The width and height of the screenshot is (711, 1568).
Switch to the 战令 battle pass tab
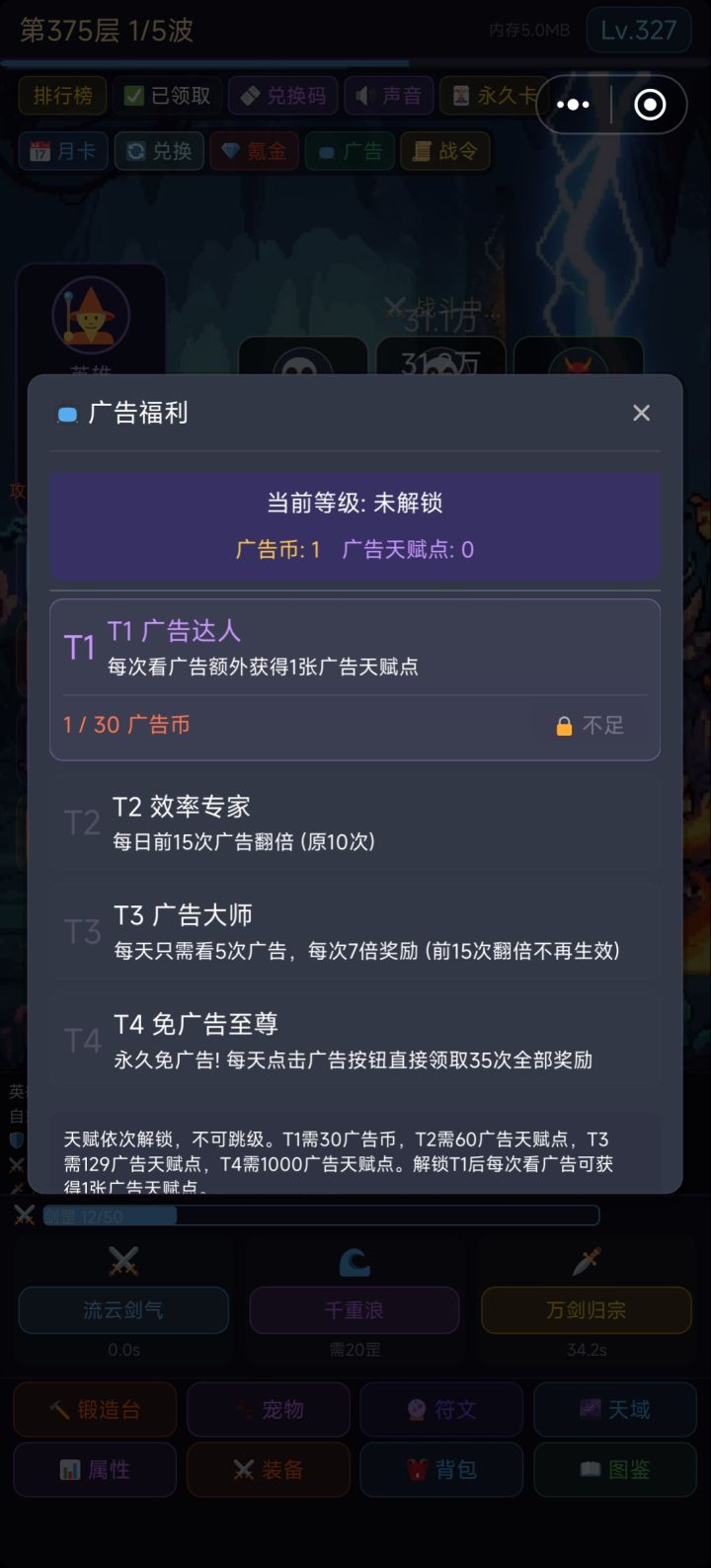tap(445, 151)
